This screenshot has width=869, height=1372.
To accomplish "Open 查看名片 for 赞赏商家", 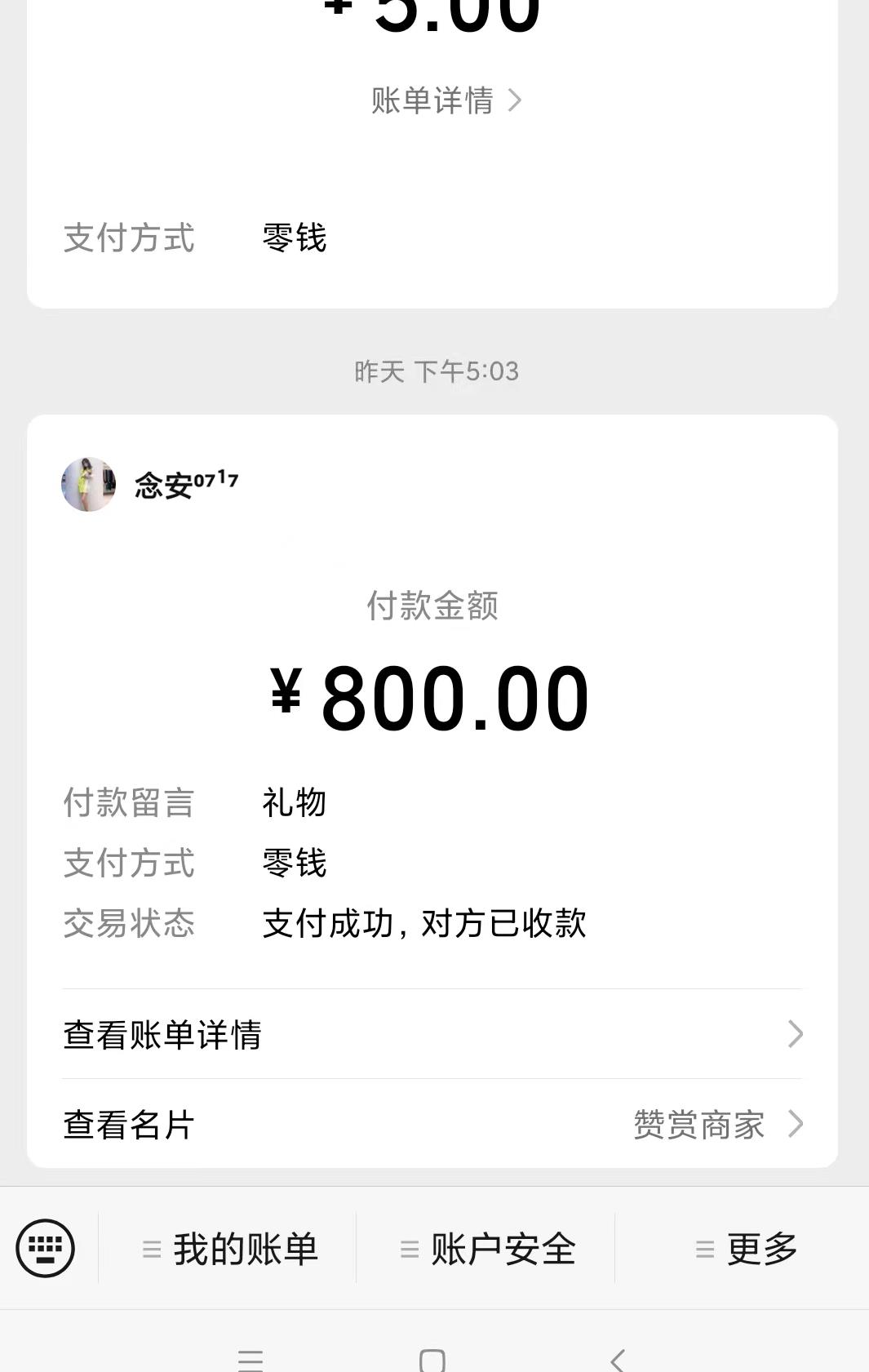I will click(432, 1124).
